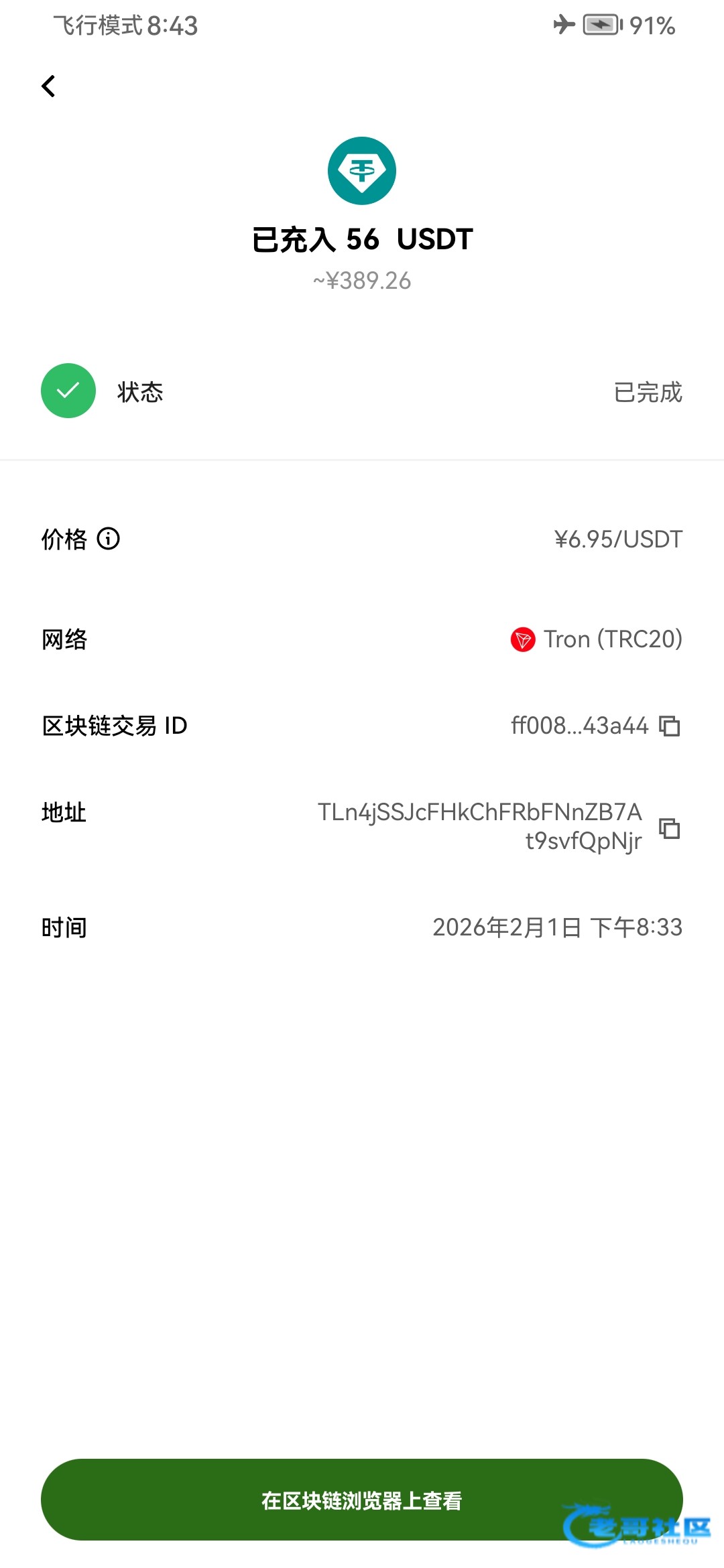Tap 在区块链浏览器上查看 button

pos(362,1500)
